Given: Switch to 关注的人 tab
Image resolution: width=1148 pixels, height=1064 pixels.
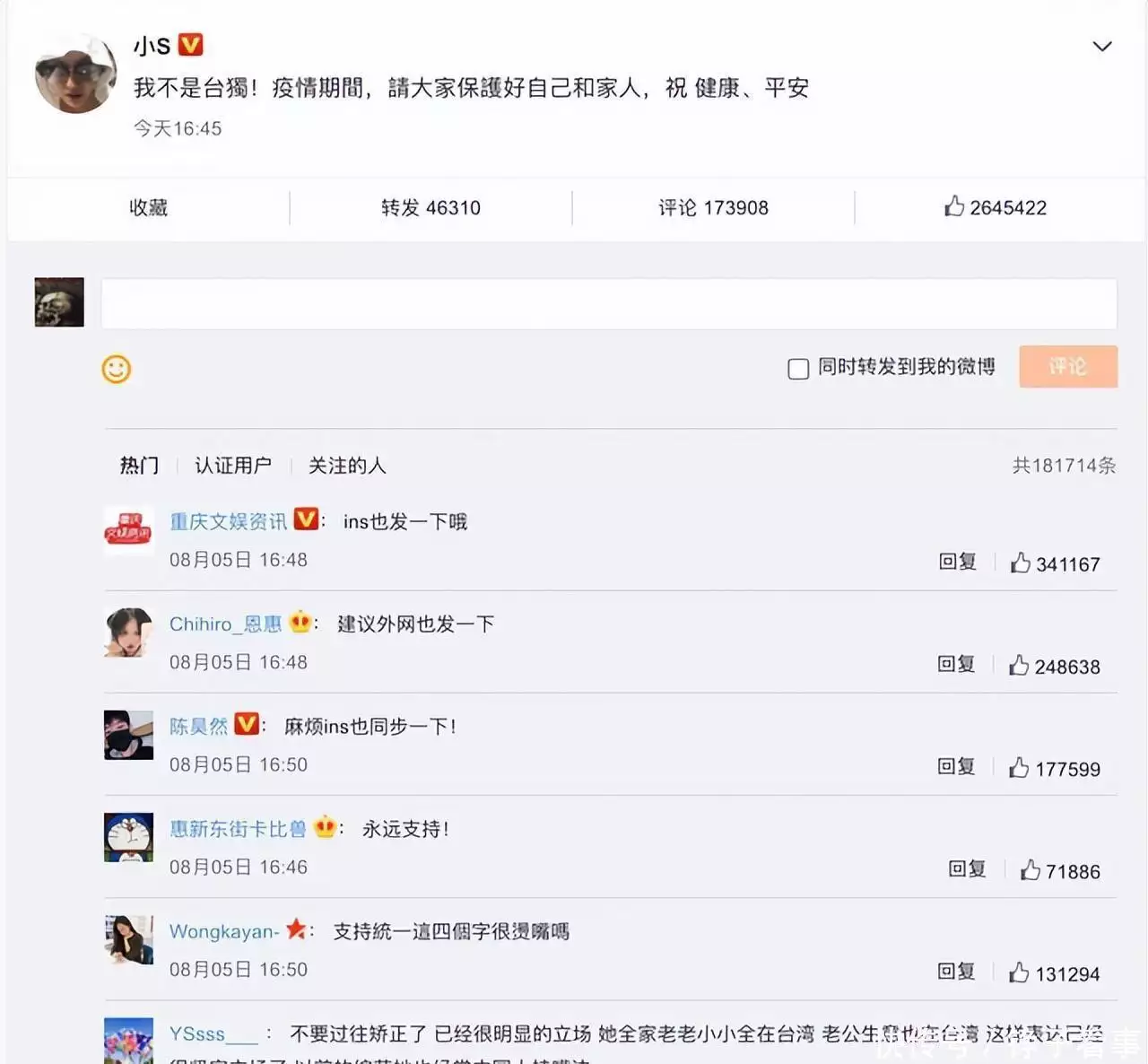Looking at the screenshot, I should tap(347, 466).
